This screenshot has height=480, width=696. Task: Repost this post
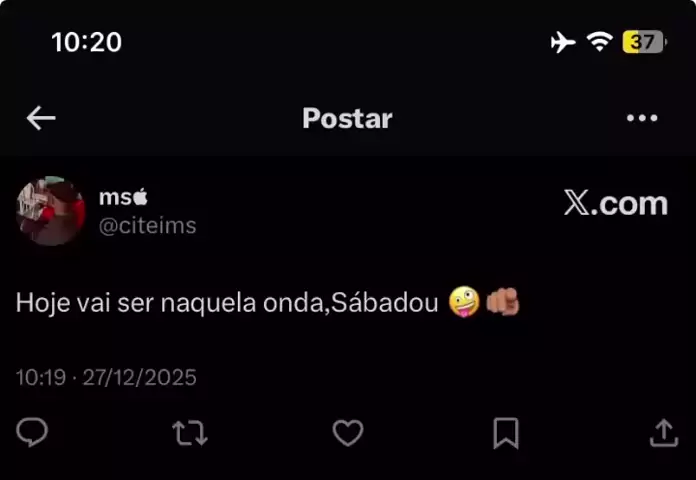(x=190, y=432)
